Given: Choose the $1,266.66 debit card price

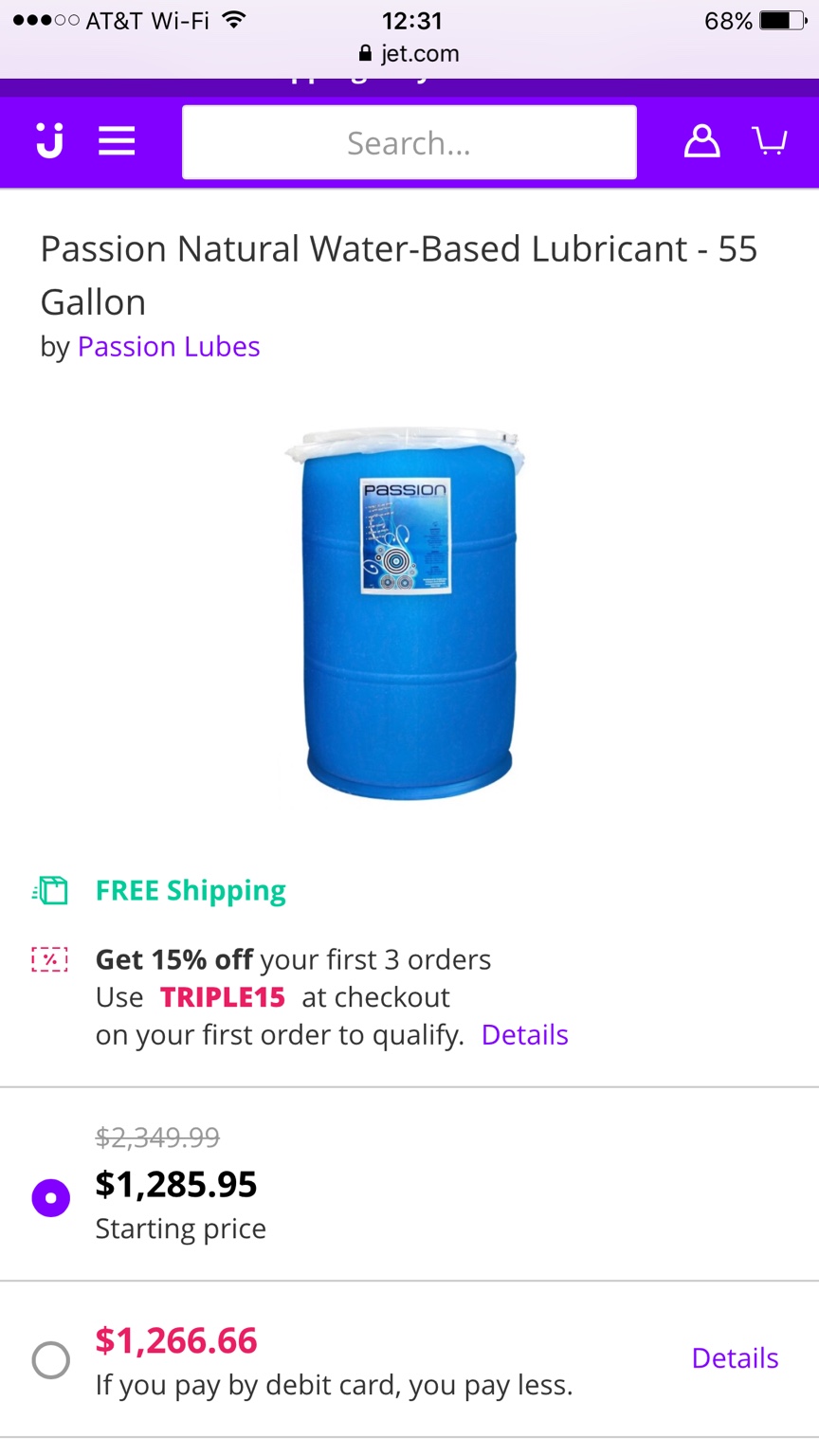Looking at the screenshot, I should (51, 1360).
